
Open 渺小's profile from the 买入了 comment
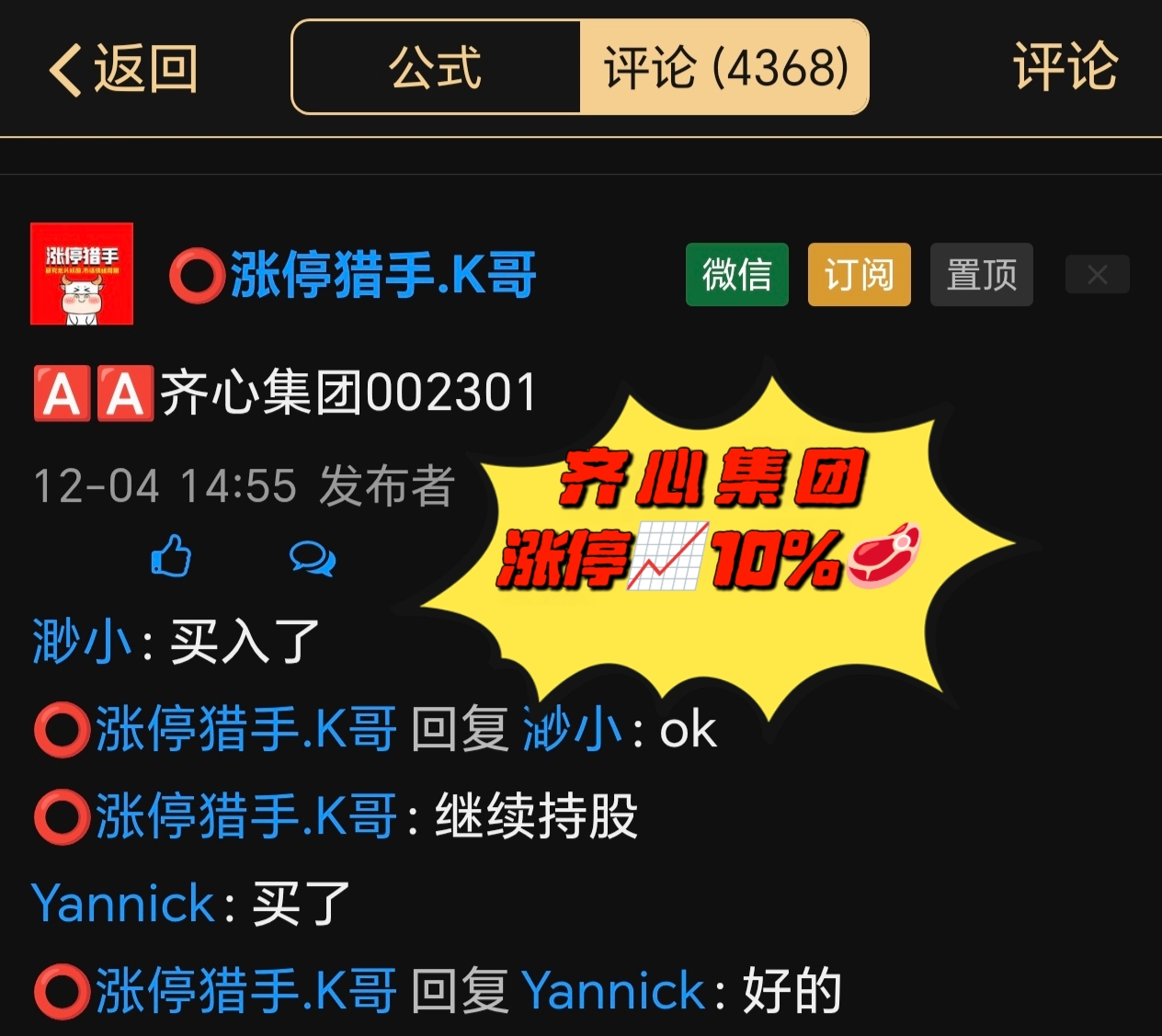(83, 641)
